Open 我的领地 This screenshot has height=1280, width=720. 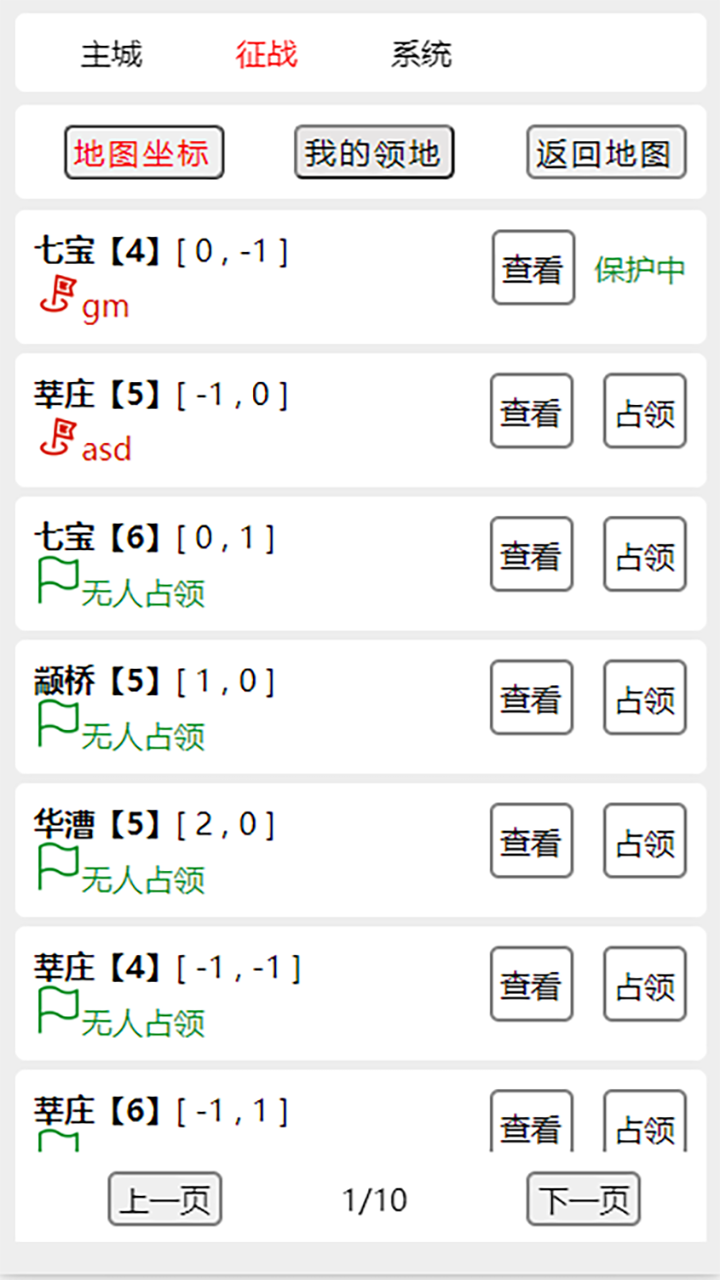[374, 153]
